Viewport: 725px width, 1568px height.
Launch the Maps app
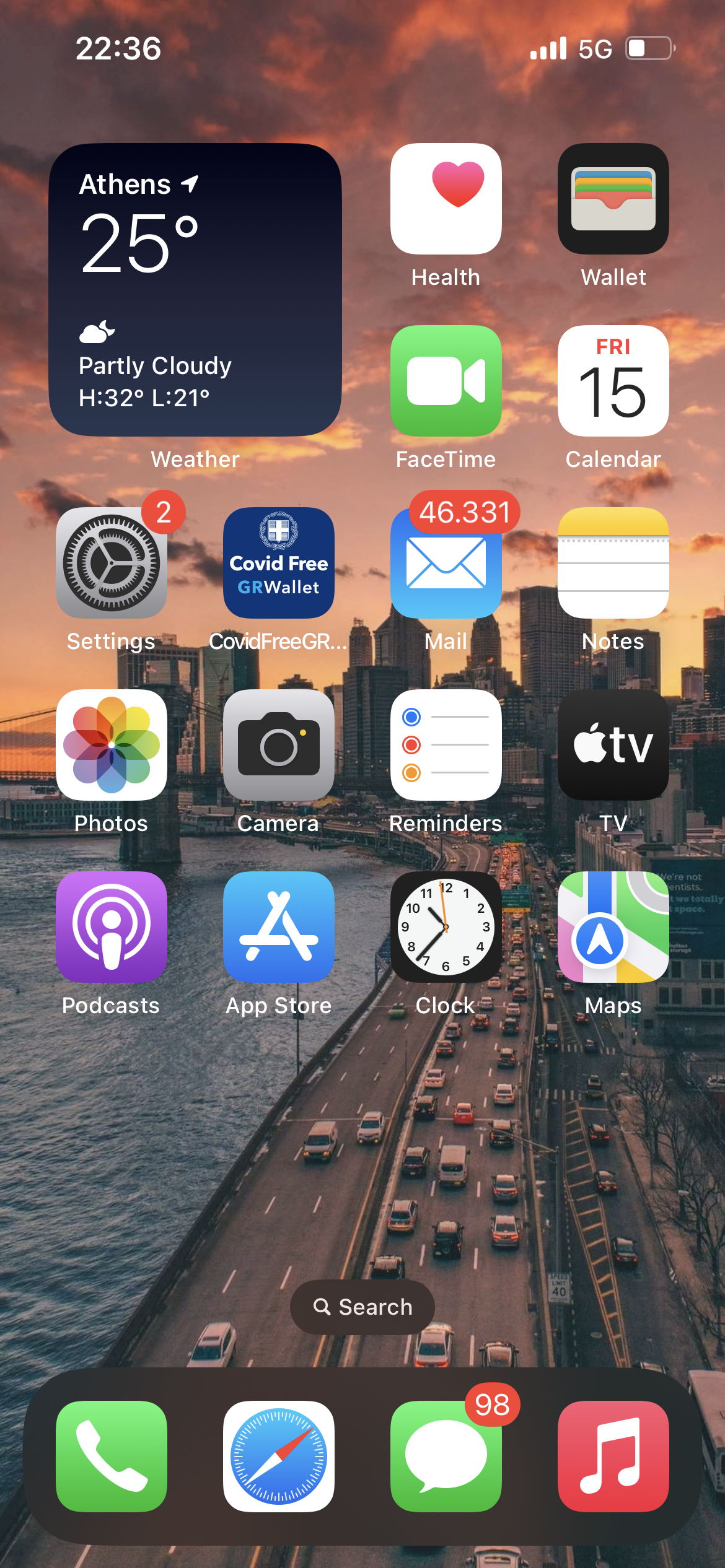(x=613, y=927)
